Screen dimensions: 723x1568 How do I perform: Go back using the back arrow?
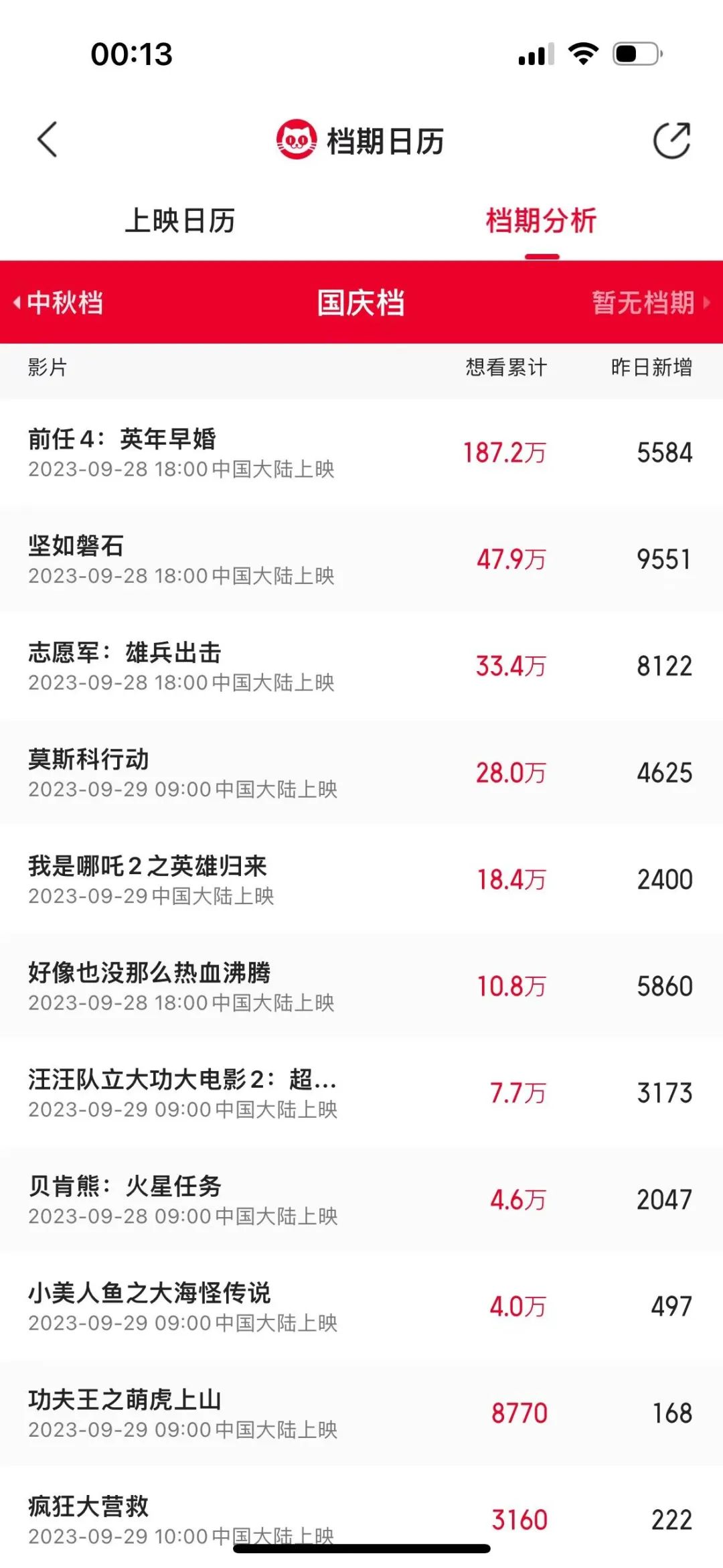[x=47, y=140]
